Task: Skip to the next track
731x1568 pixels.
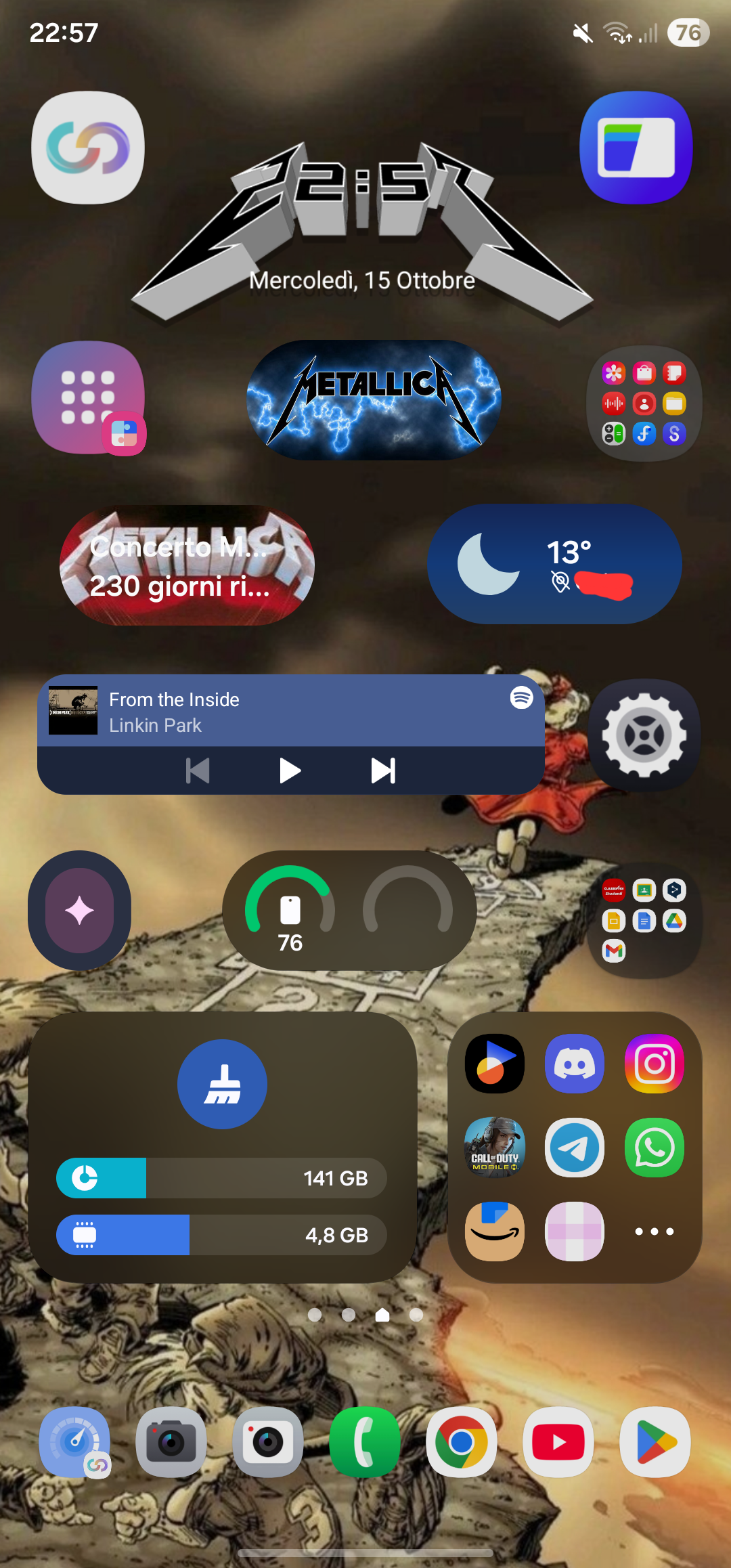Action: coord(383,770)
